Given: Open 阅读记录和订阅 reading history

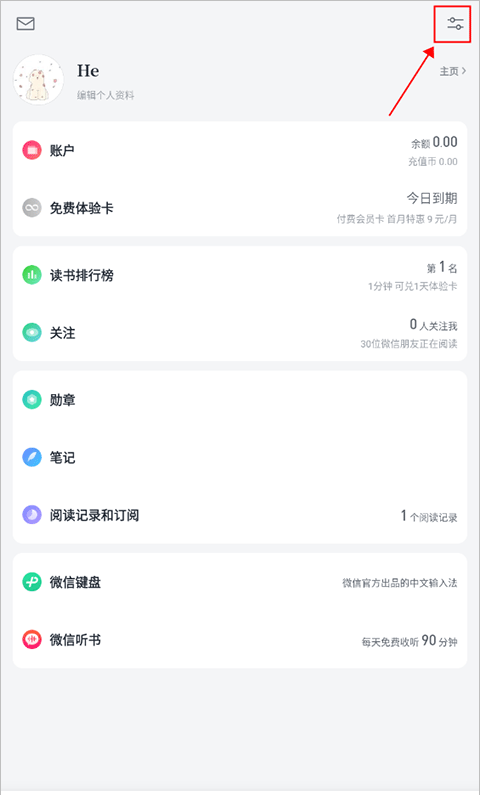Looking at the screenshot, I should 240,515.
